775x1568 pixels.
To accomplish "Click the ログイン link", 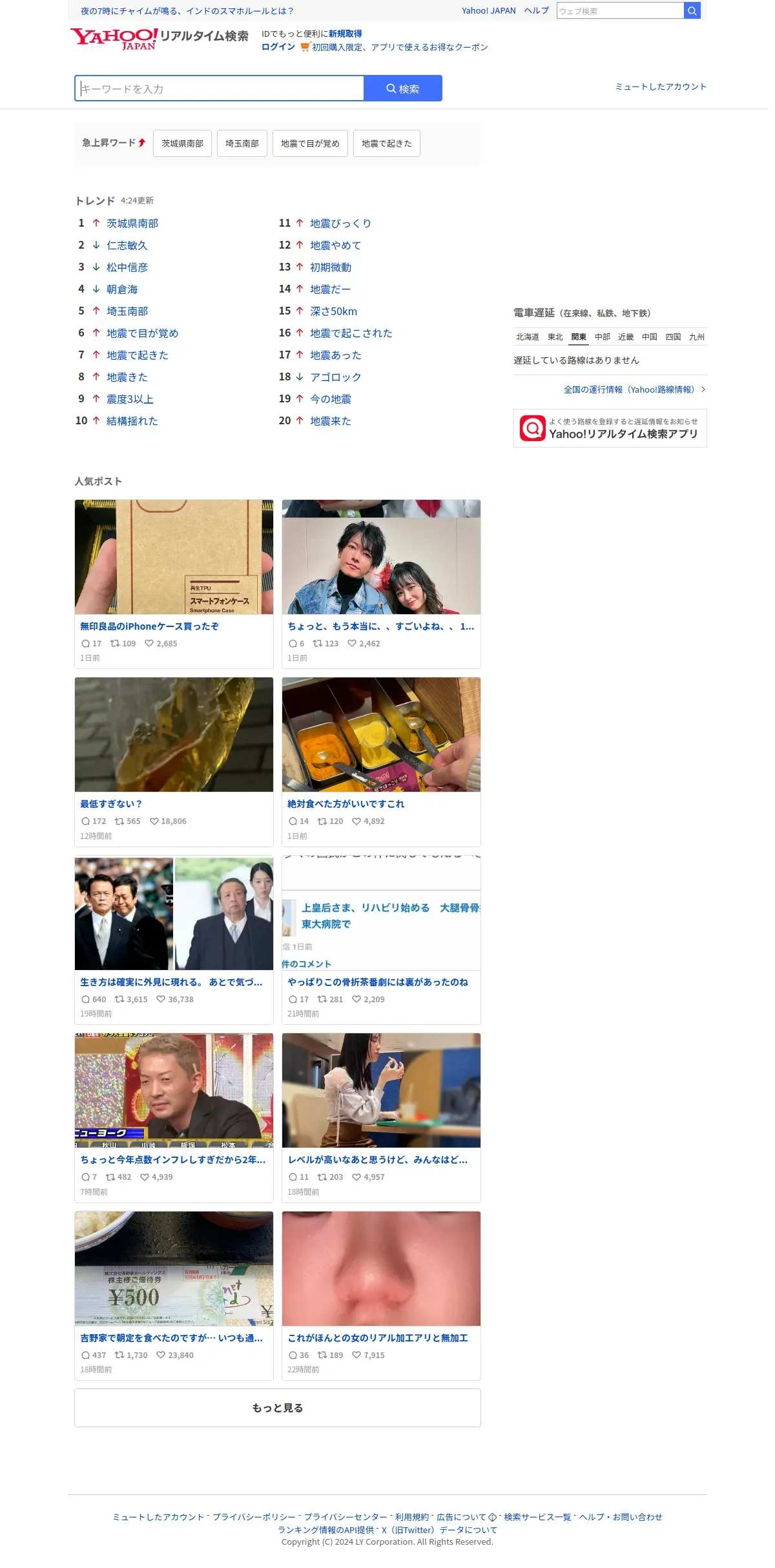I will [278, 47].
